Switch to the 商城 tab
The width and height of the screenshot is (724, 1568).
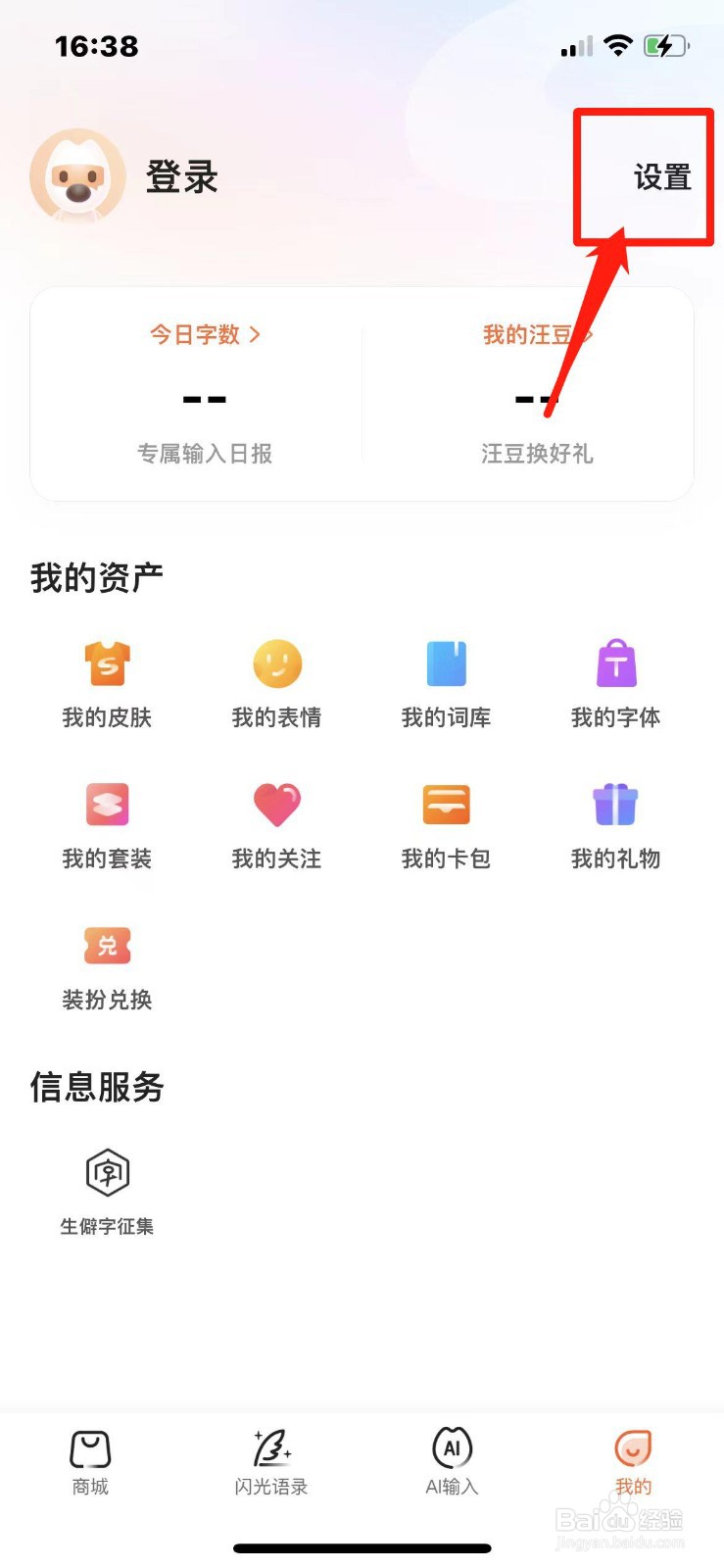tap(90, 1461)
